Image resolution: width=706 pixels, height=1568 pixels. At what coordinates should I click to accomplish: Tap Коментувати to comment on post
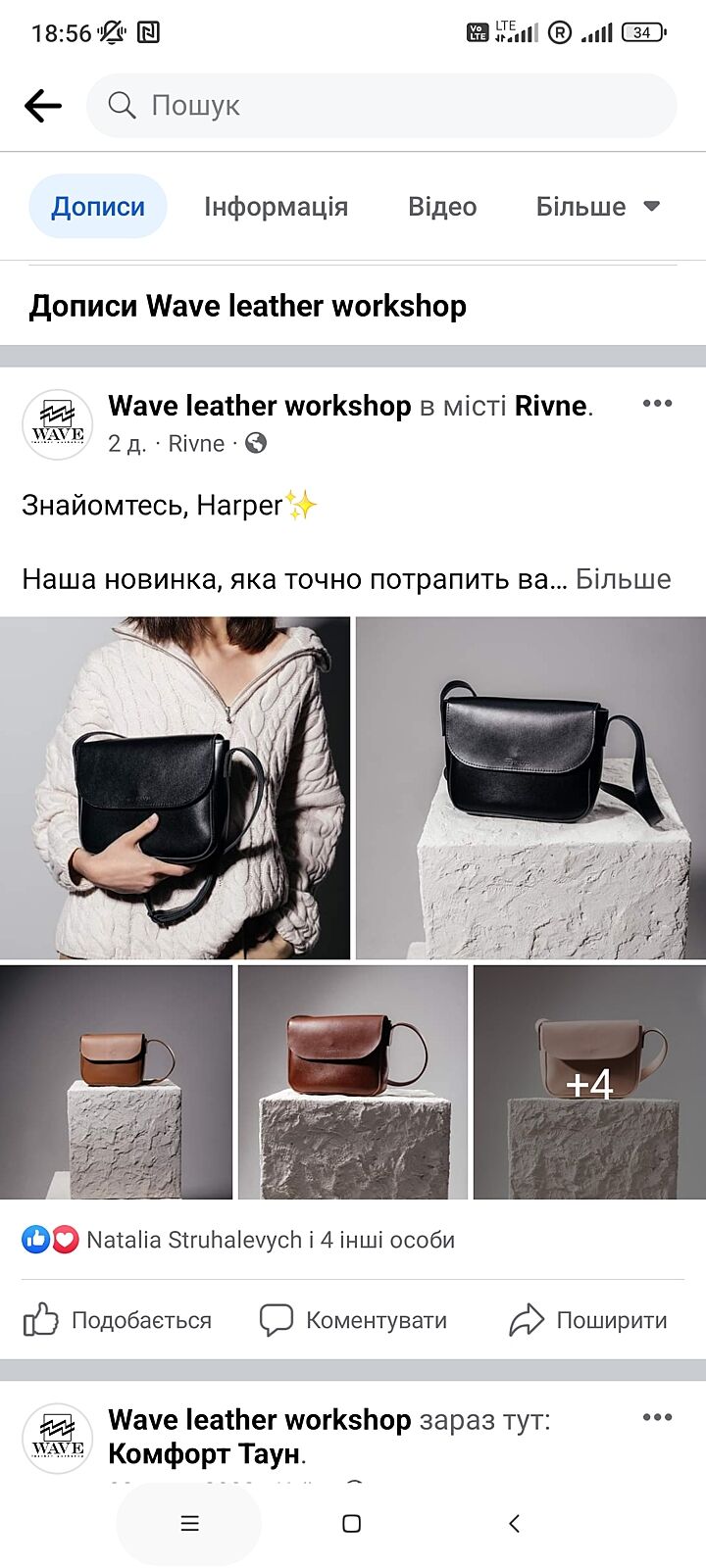click(x=353, y=1320)
